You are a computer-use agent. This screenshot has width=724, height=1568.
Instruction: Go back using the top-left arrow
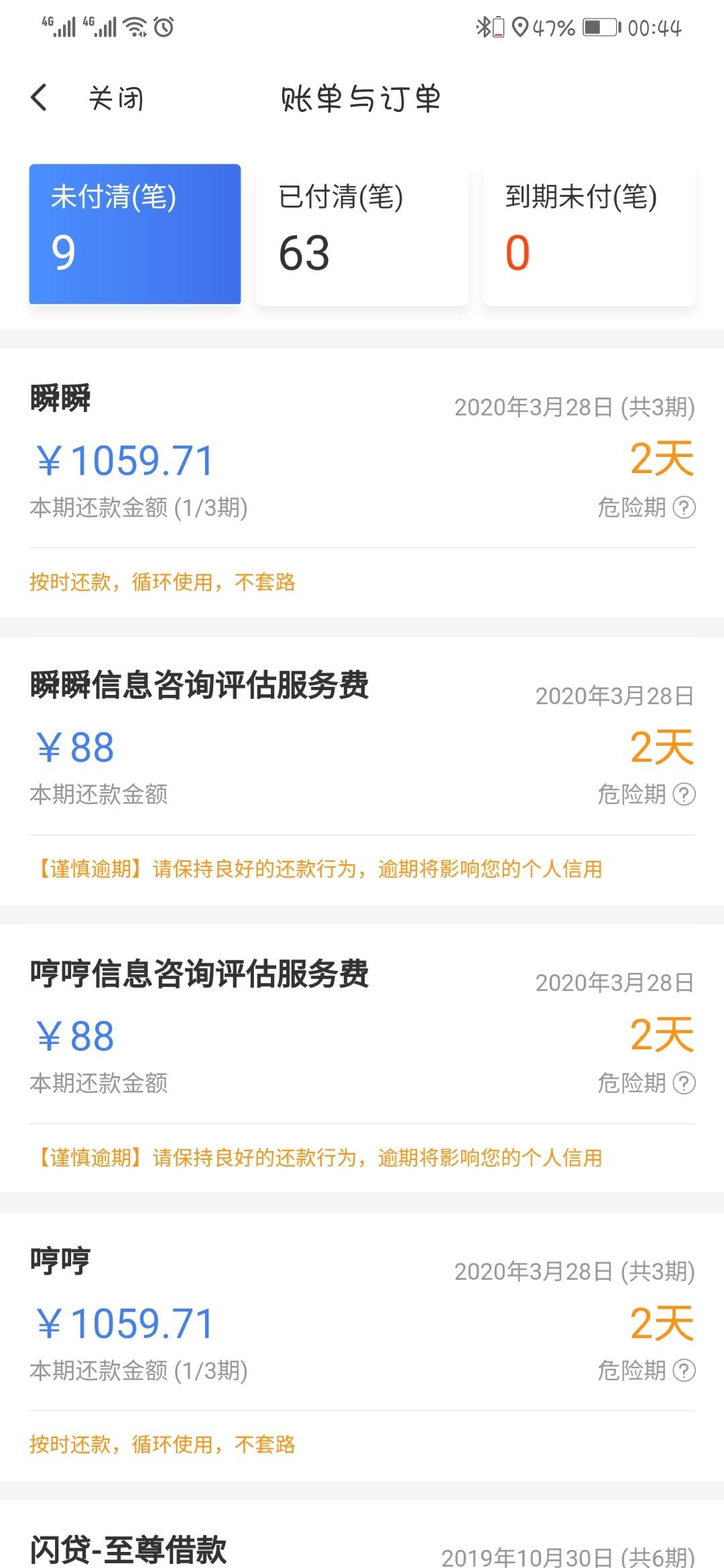pos(40,98)
